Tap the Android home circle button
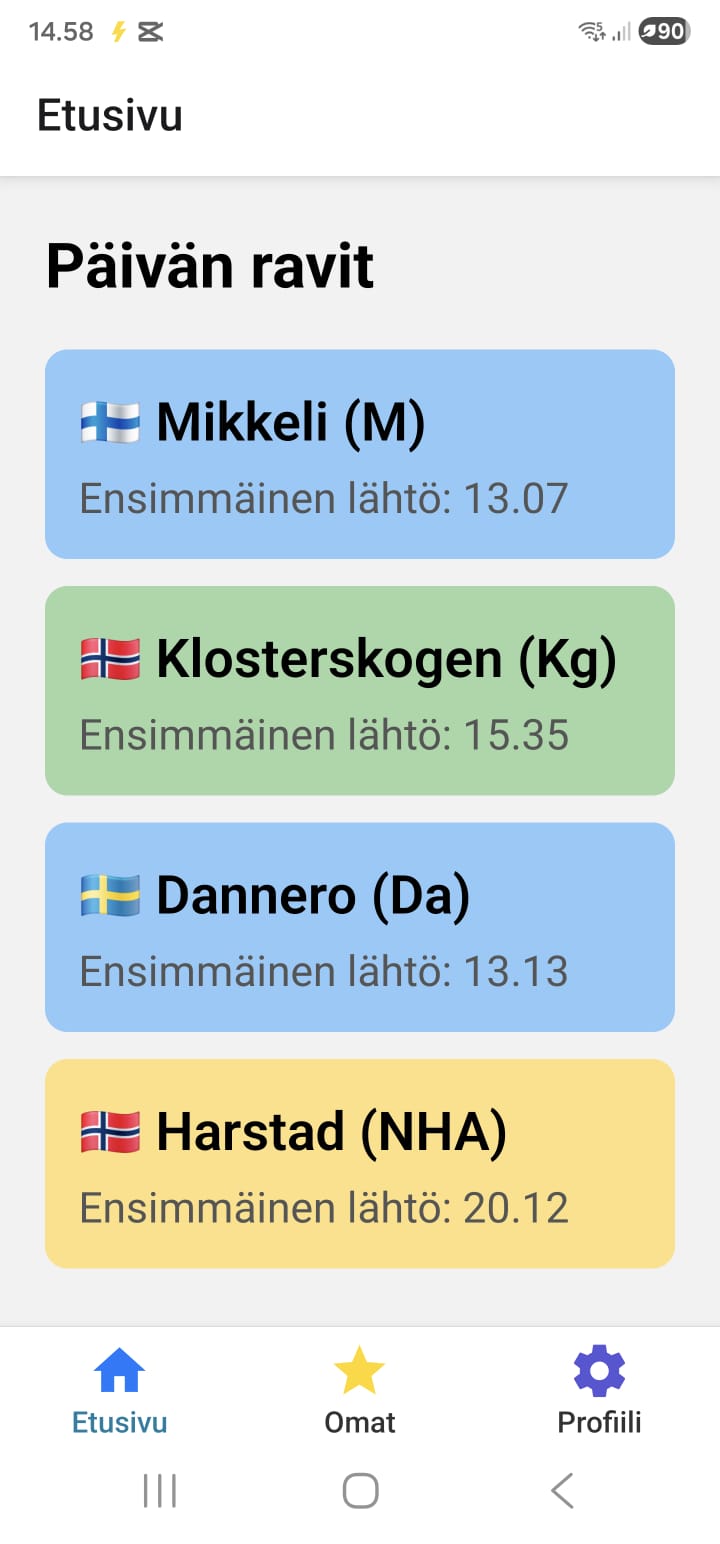The image size is (720, 1544). click(x=359, y=1489)
